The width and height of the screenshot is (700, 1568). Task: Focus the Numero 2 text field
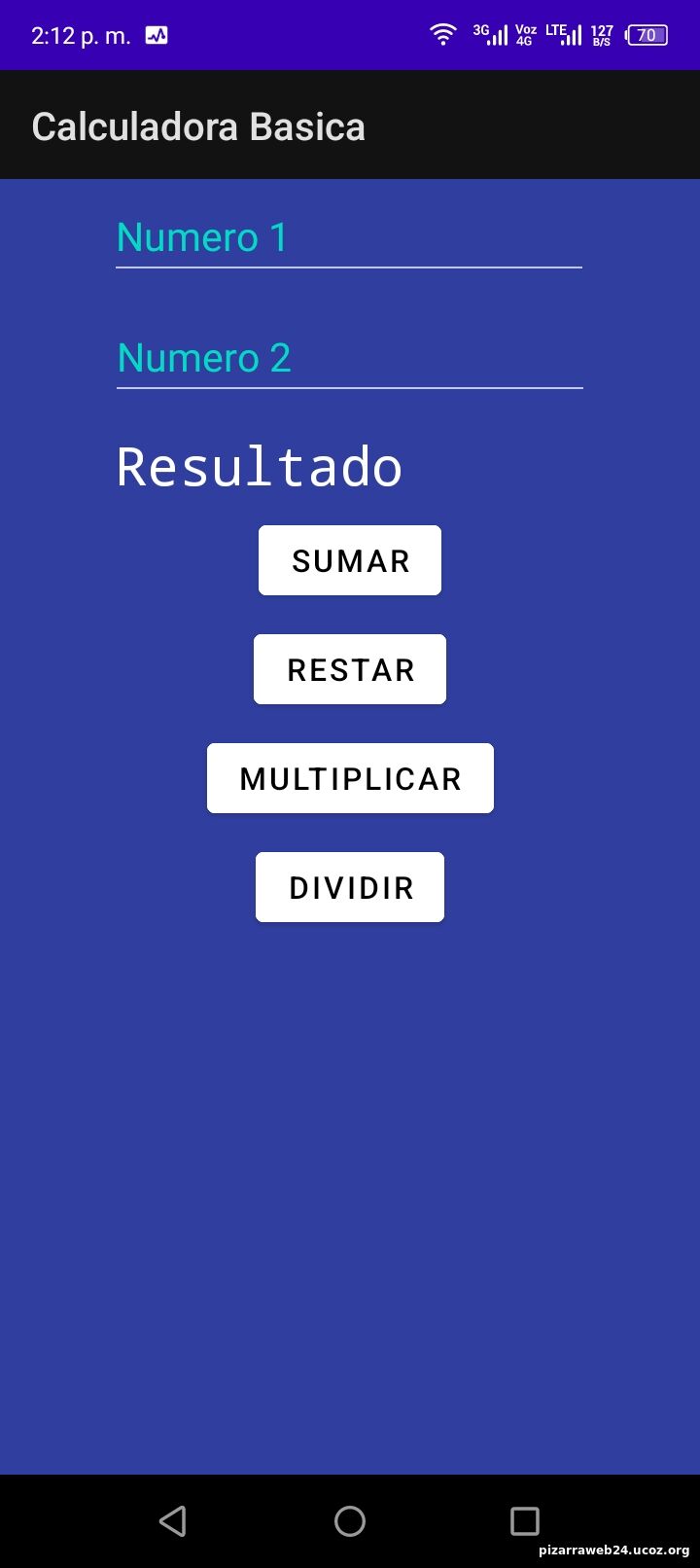[x=348, y=359]
